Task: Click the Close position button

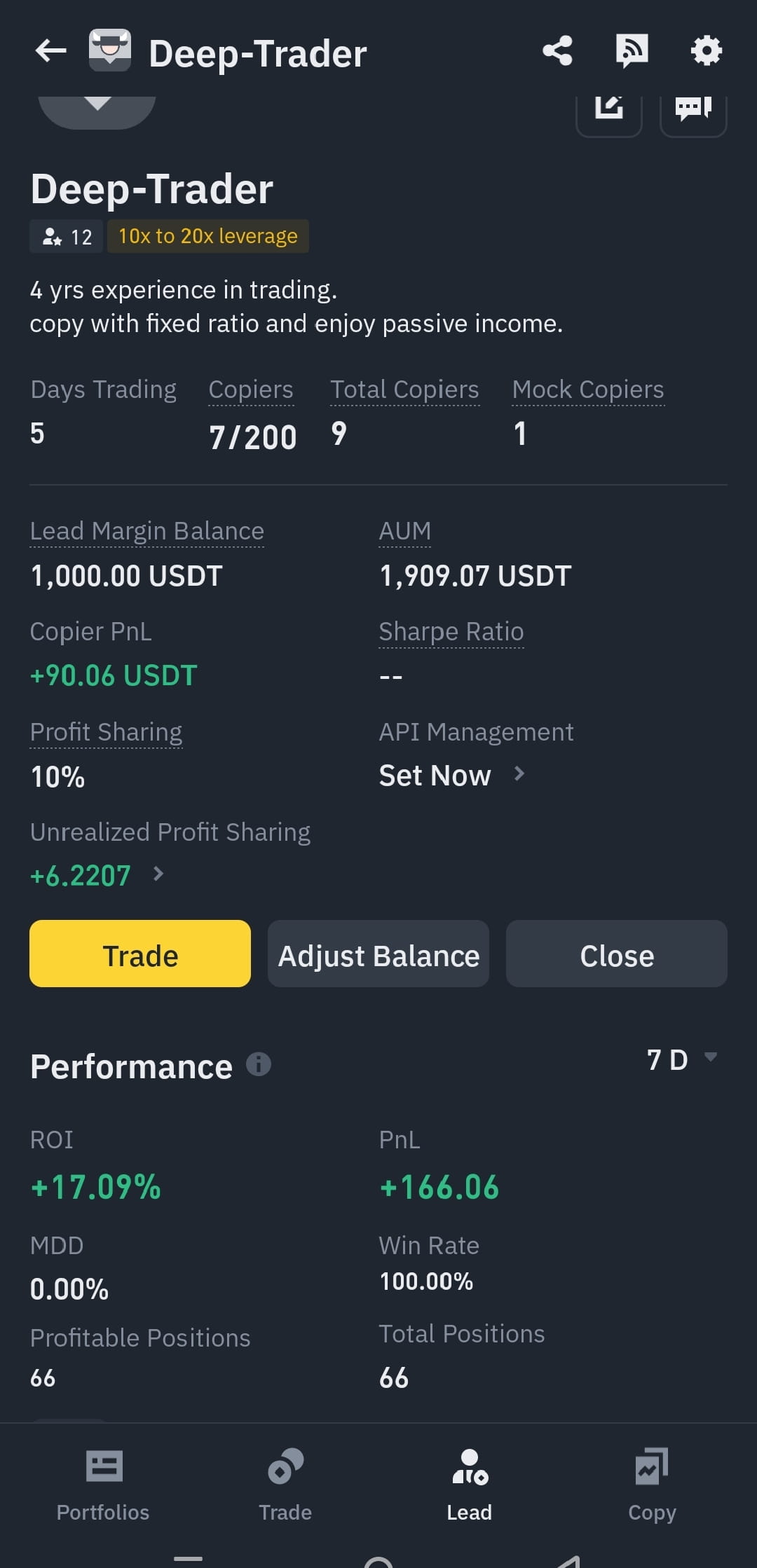Action: click(x=616, y=954)
